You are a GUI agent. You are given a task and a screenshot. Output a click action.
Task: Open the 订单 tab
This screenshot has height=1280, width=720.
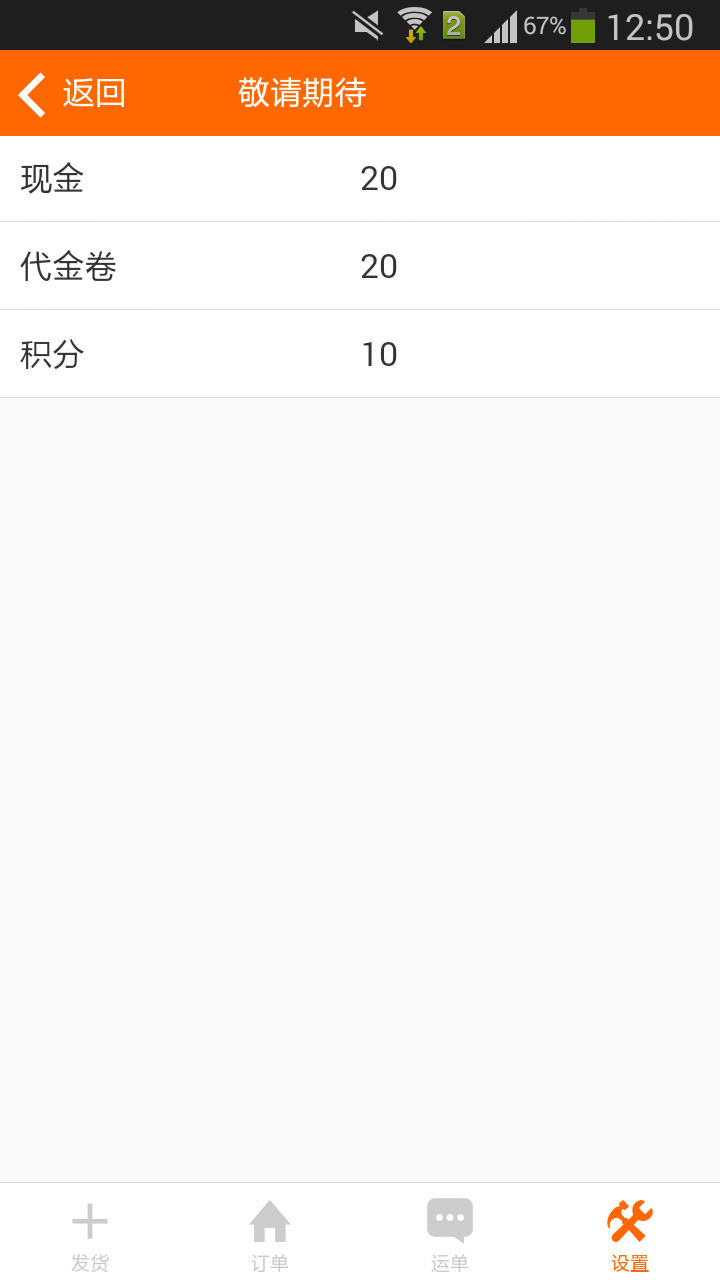270,1234
